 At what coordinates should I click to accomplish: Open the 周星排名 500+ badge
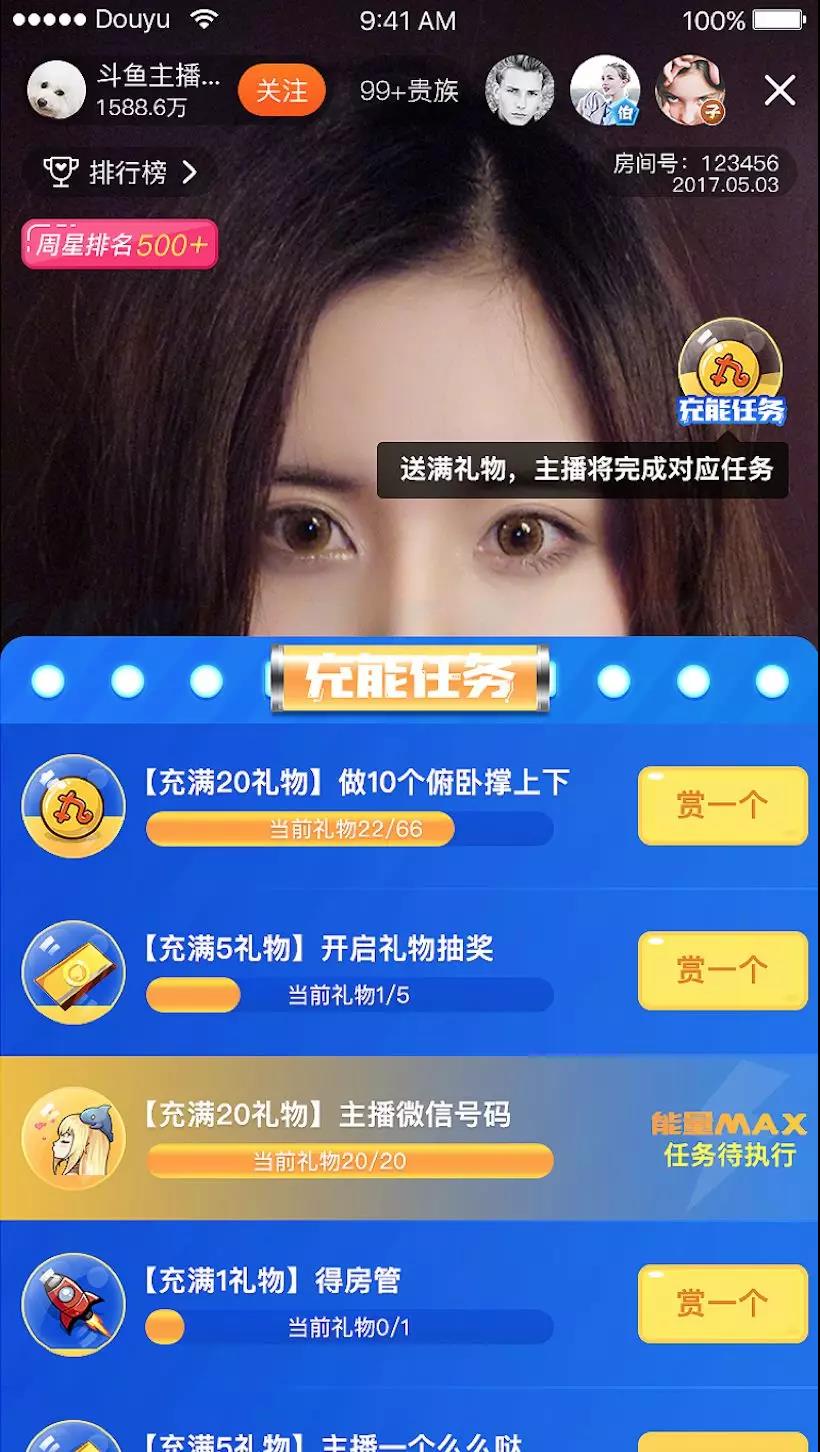pos(119,245)
